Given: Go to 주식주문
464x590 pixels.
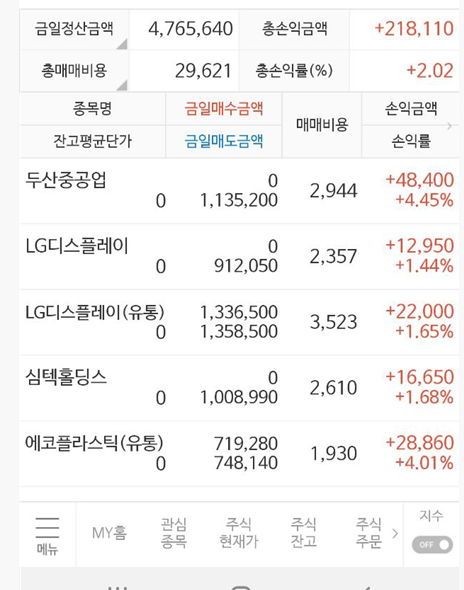Looking at the screenshot, I should click(368, 532).
